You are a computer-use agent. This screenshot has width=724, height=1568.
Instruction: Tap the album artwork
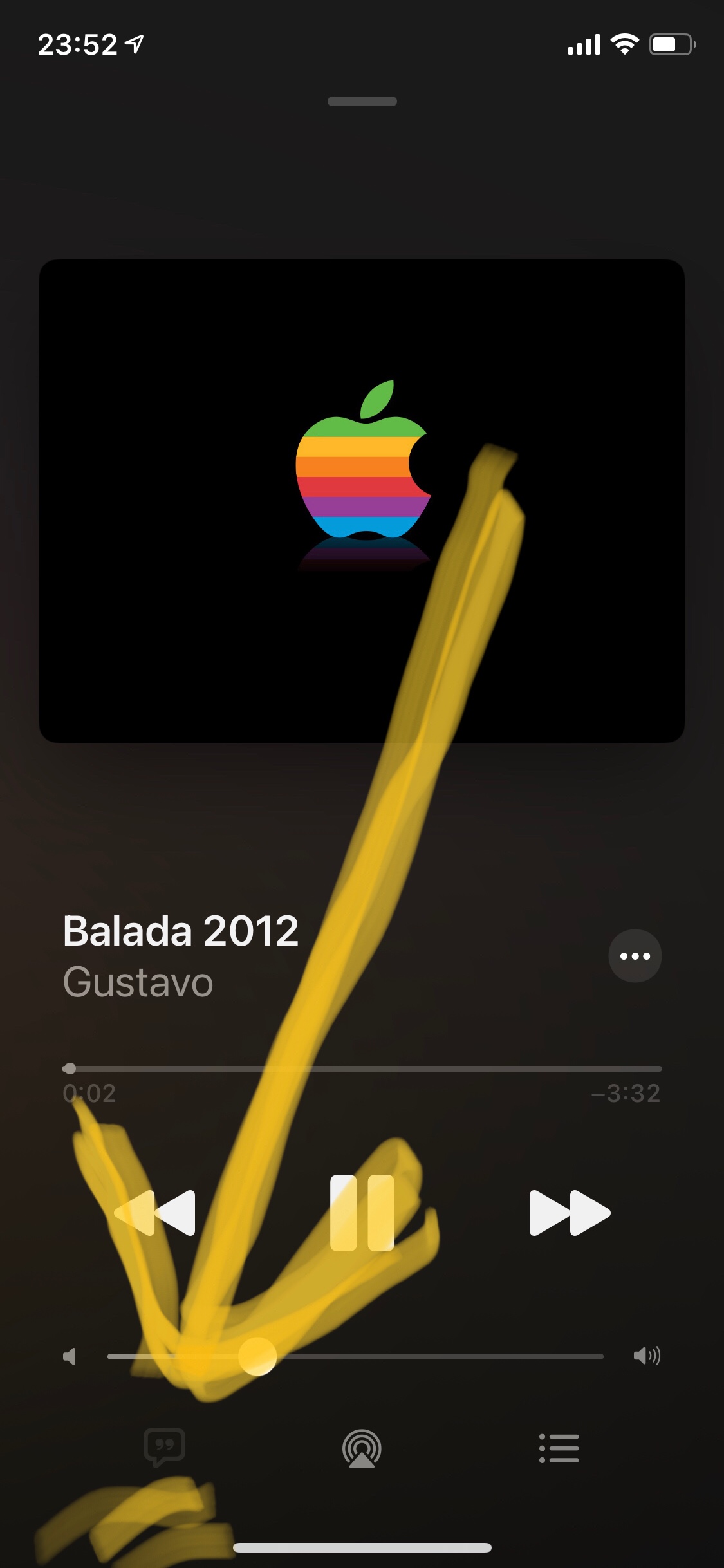point(362,501)
